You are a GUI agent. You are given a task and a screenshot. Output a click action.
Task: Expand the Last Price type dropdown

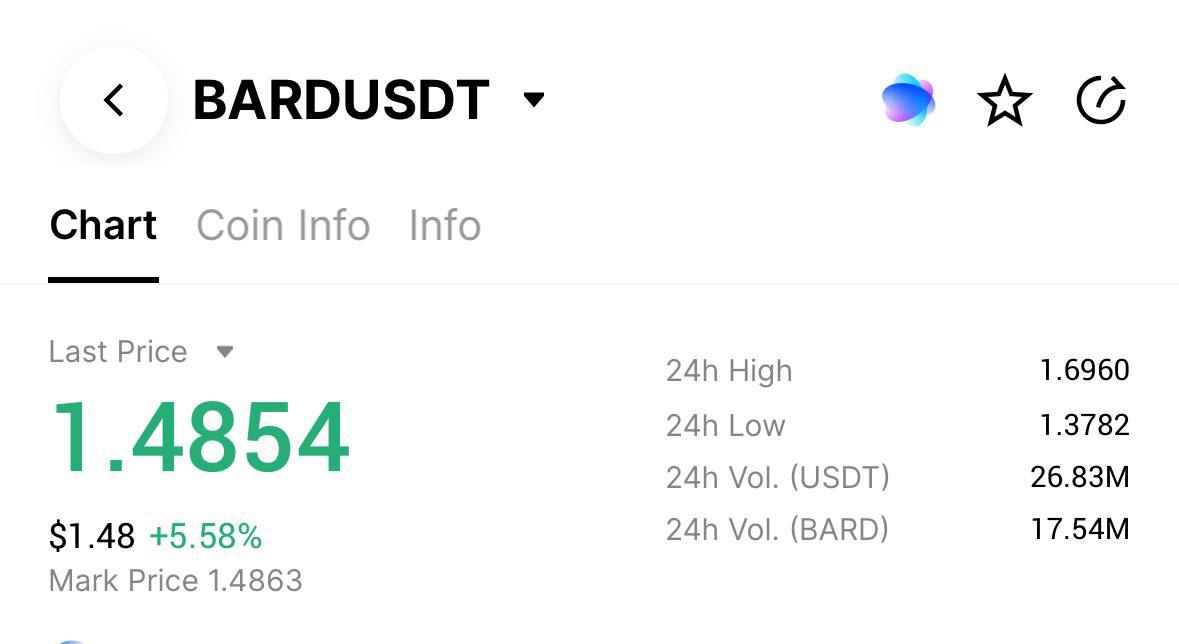(224, 351)
